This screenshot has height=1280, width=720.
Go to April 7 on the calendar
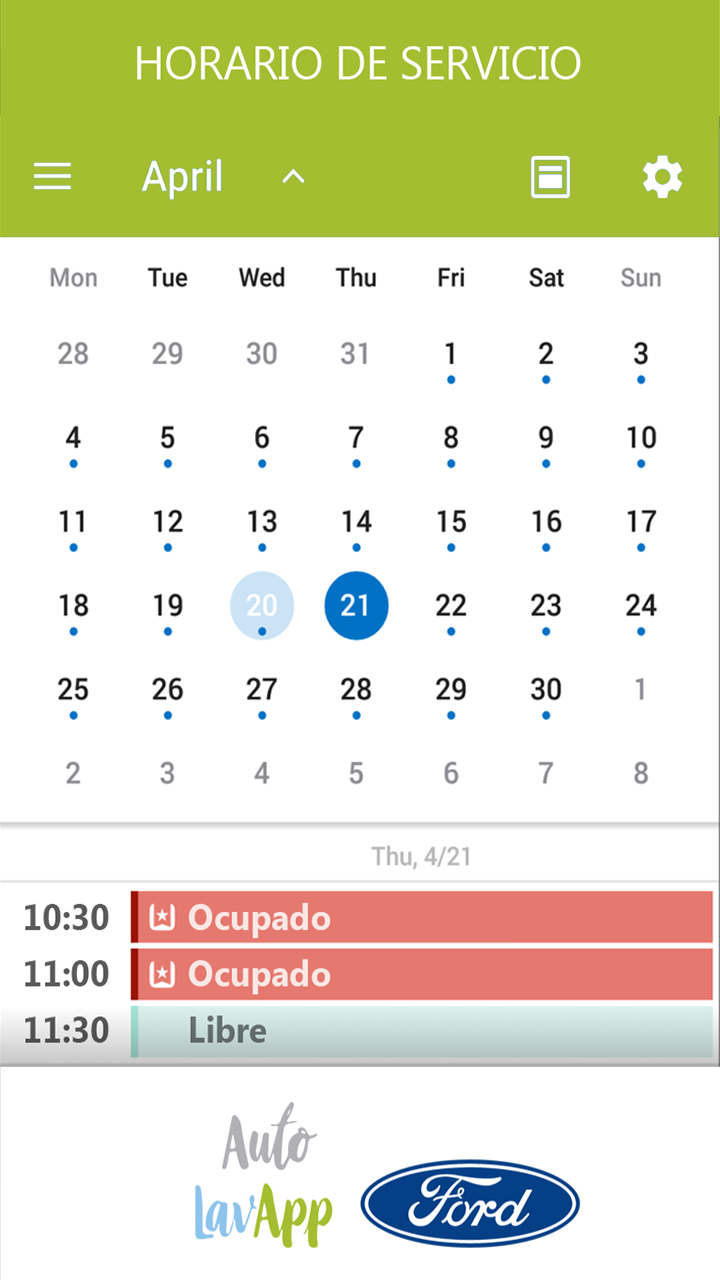(356, 437)
